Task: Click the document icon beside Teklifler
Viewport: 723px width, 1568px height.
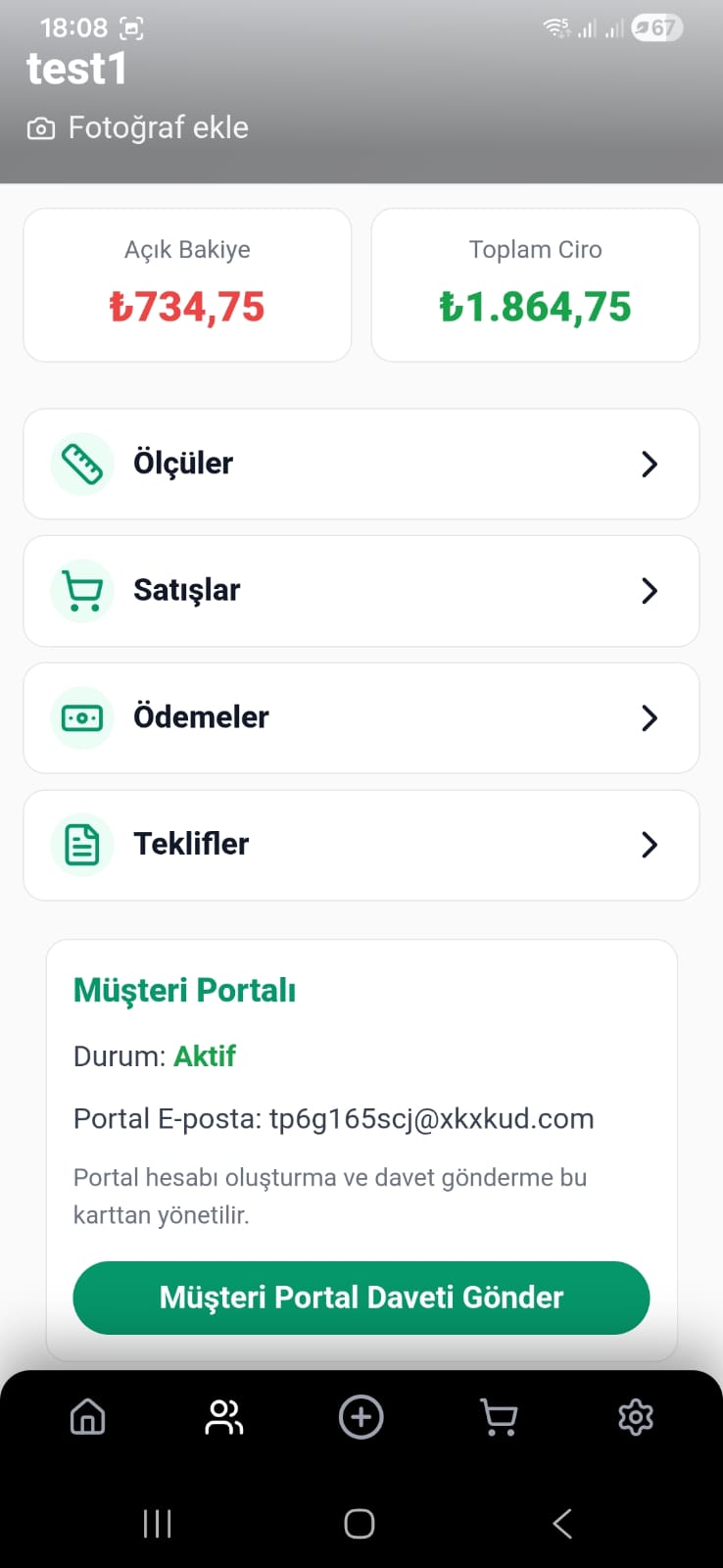Action: pyautogui.click(x=82, y=844)
